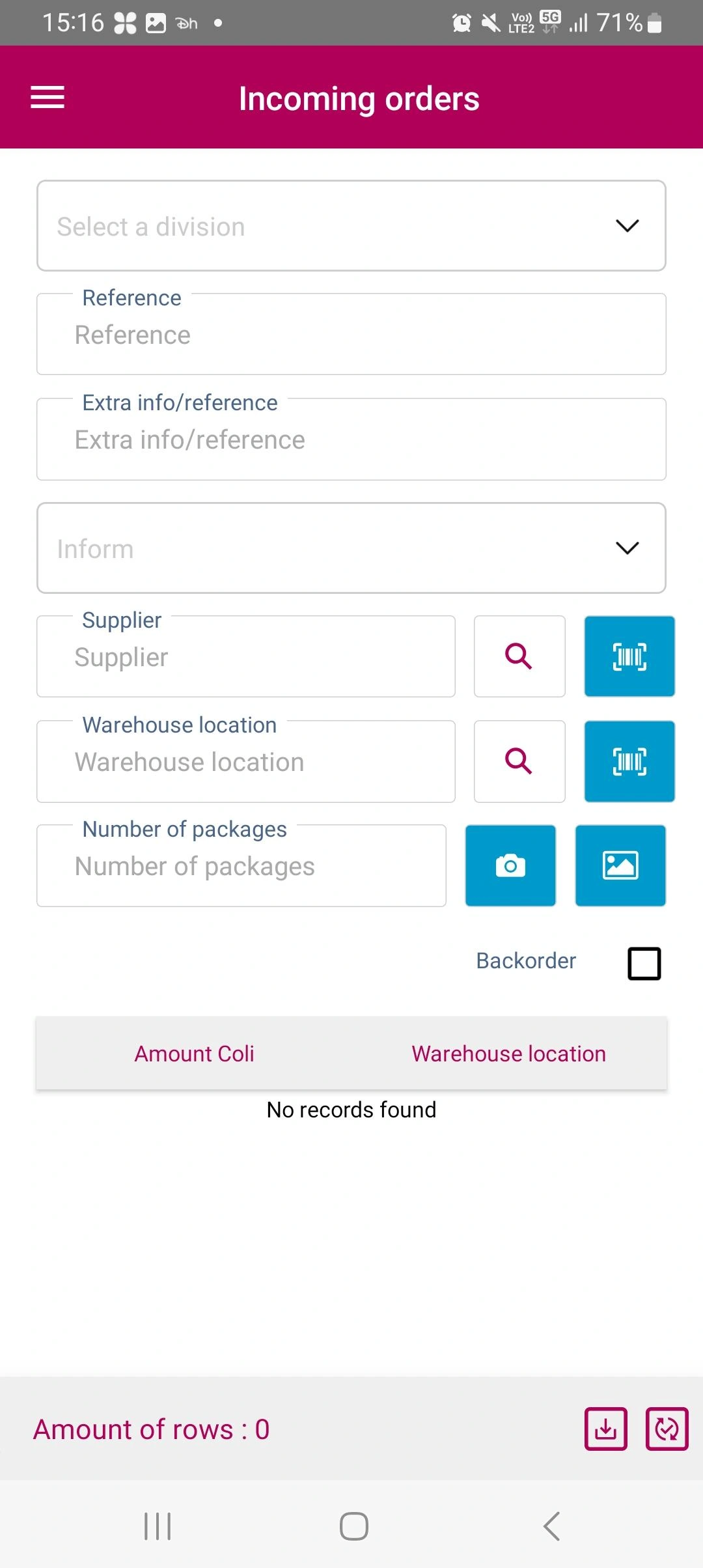Go back with the system back button
The image size is (703, 1568).
(551, 1526)
